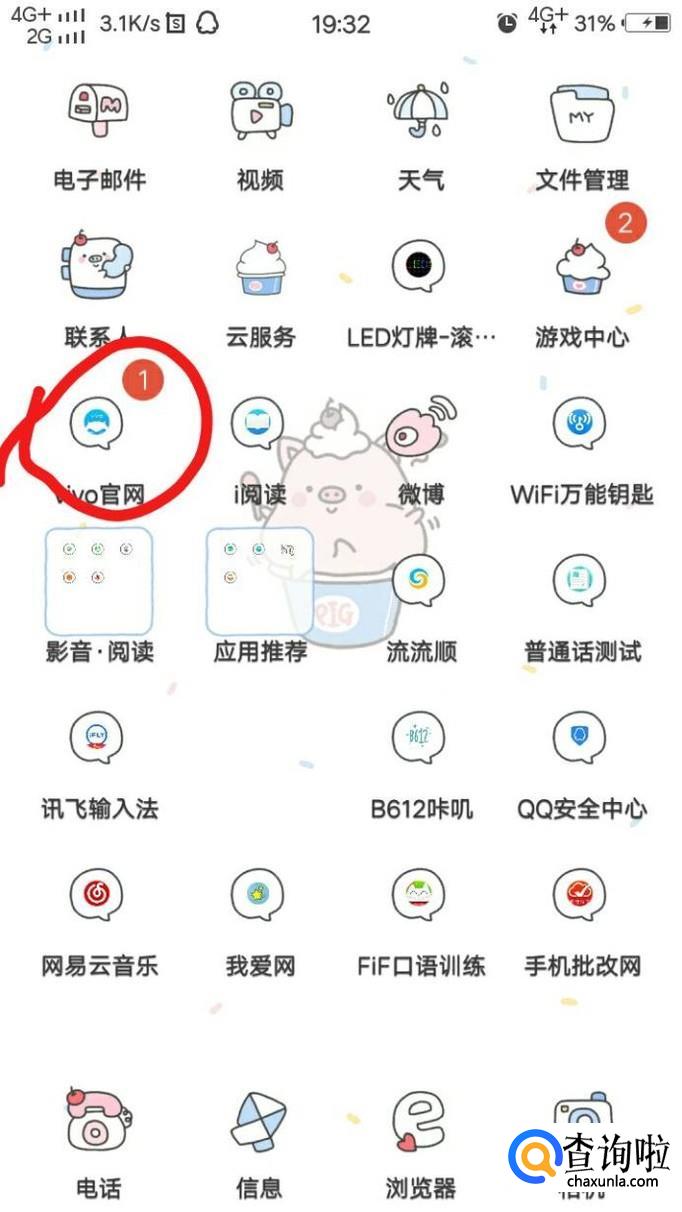Open QQ安全中心
The width and height of the screenshot is (682, 1212).
coord(581,738)
